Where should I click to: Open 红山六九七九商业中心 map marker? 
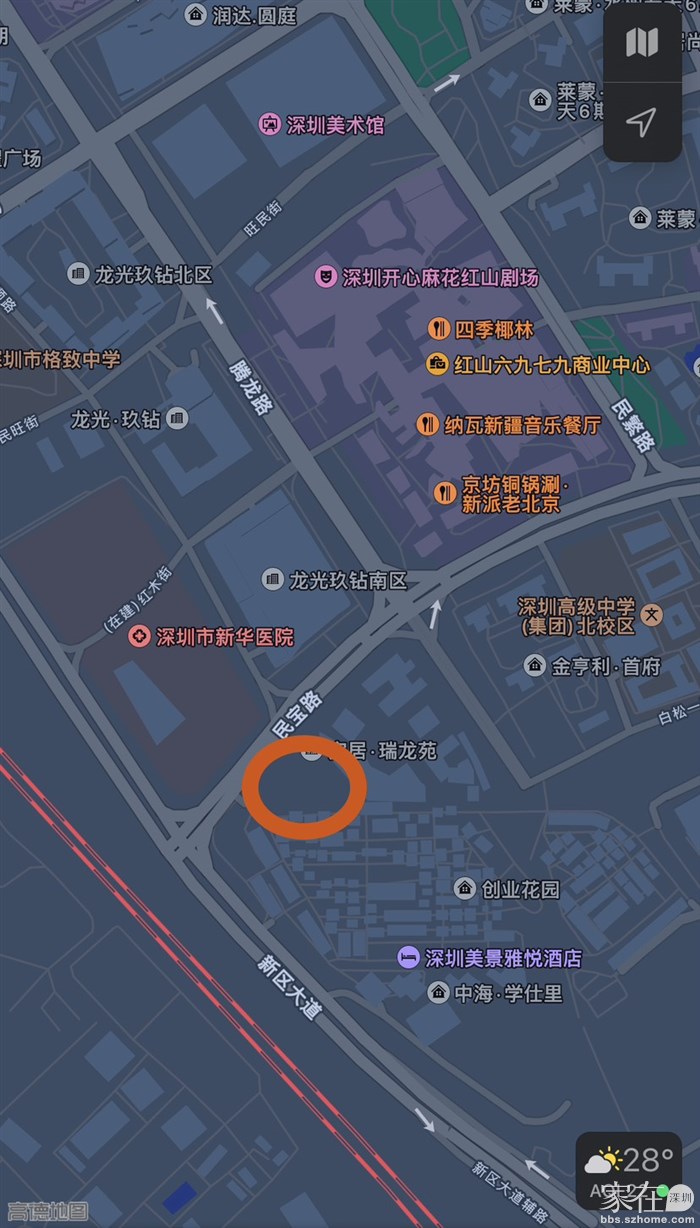(x=438, y=364)
